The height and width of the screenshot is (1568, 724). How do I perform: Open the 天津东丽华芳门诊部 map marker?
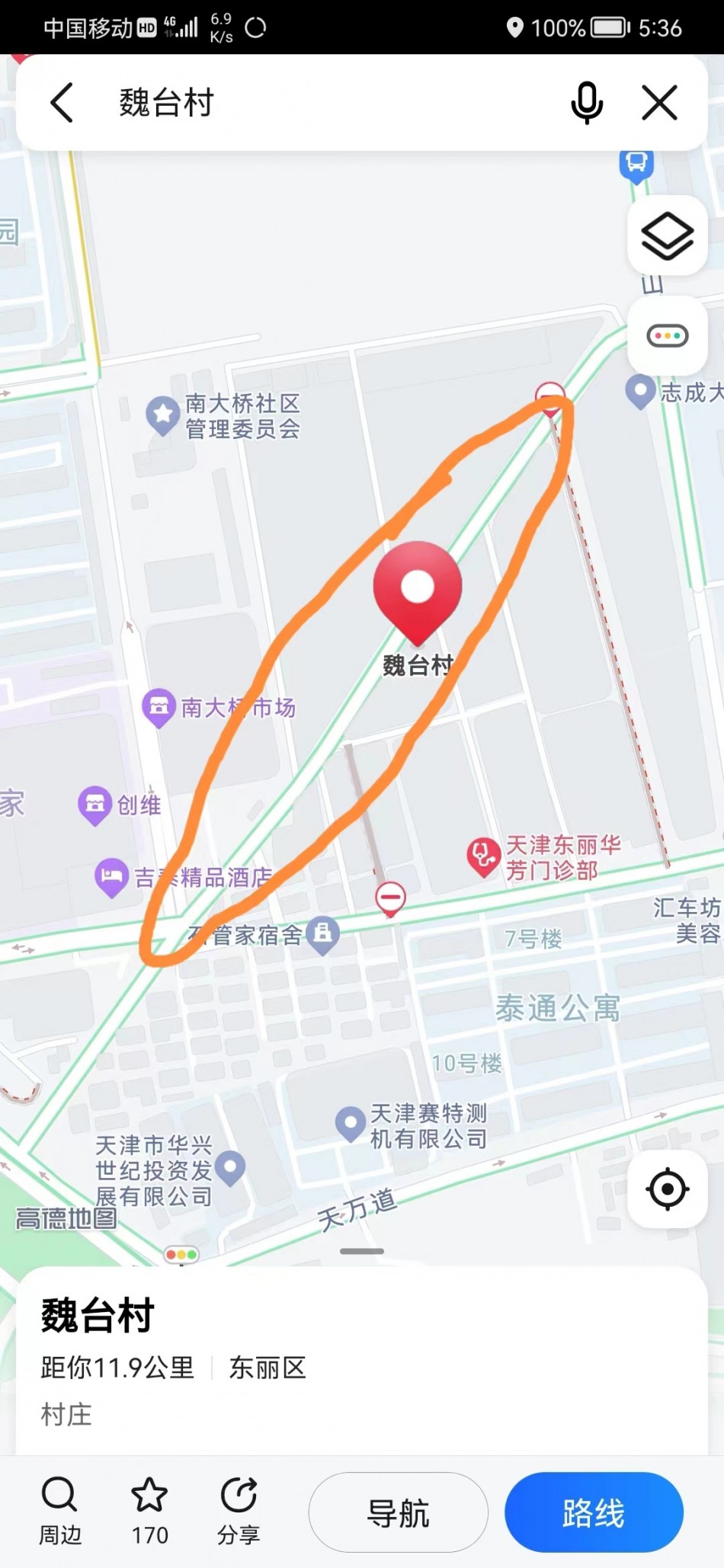(x=483, y=856)
